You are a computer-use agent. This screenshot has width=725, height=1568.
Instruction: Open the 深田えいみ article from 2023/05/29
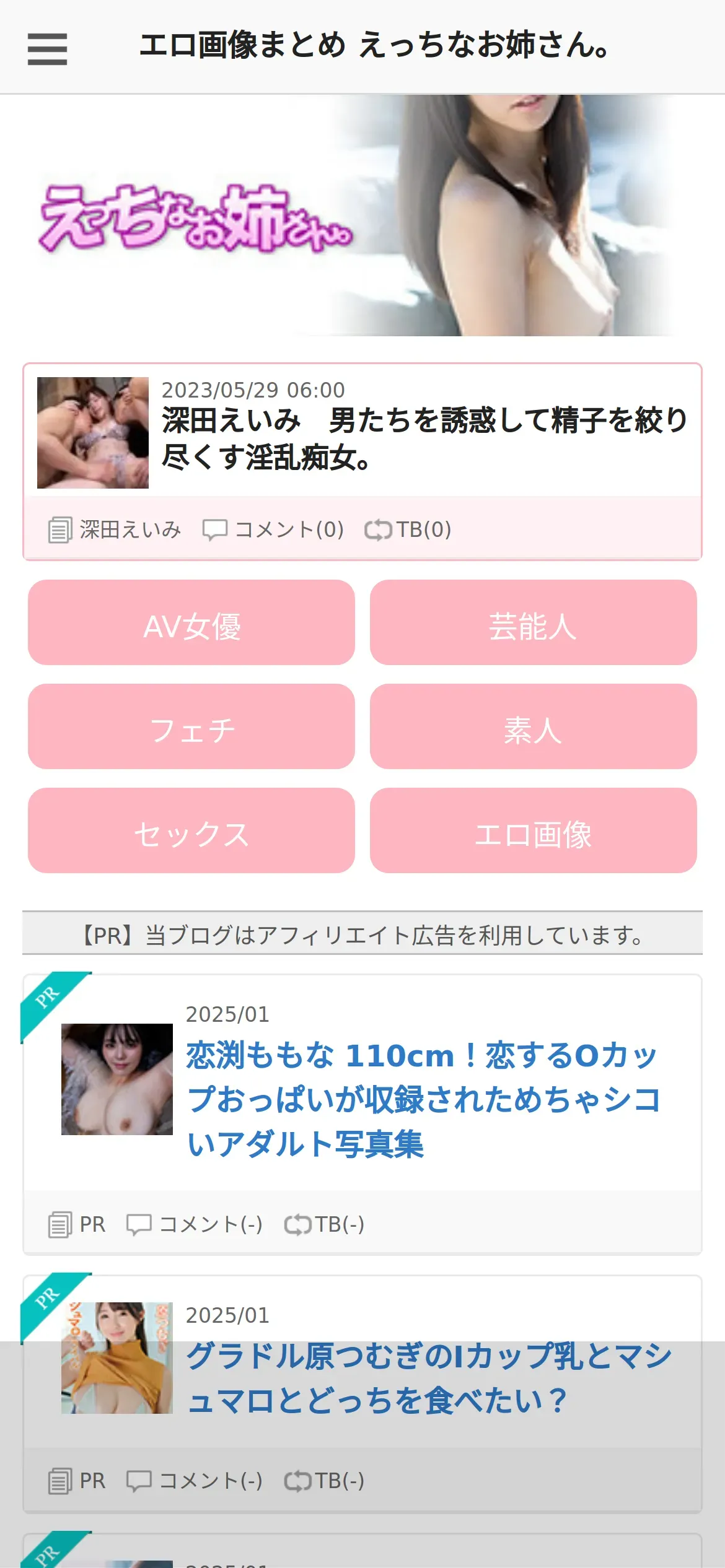click(x=424, y=438)
